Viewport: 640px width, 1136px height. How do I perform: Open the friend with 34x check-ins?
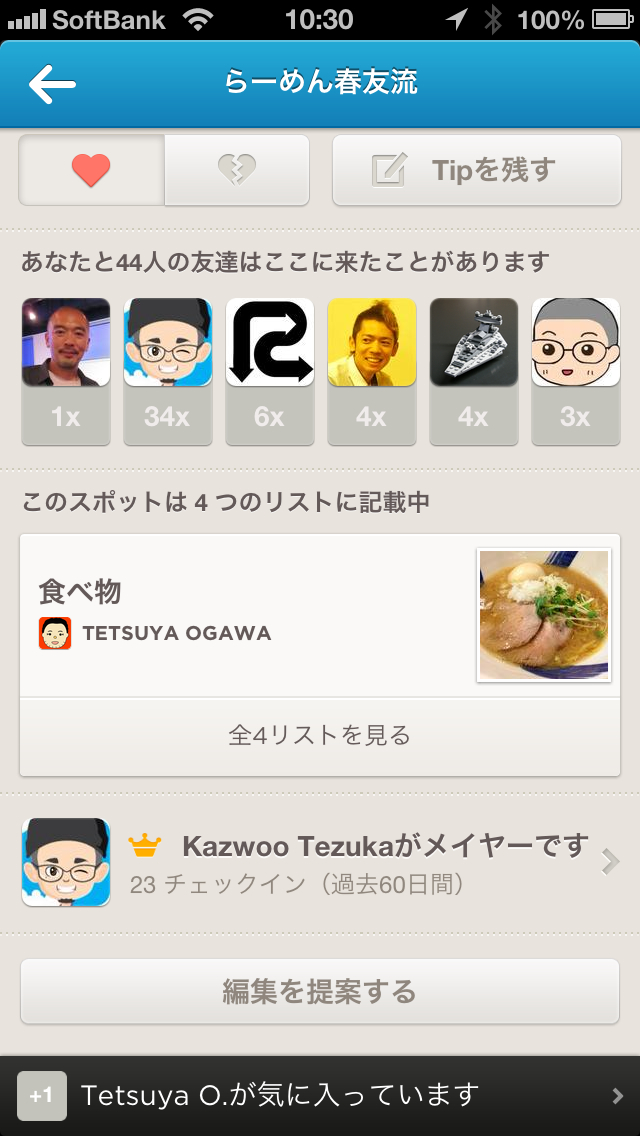(168, 371)
